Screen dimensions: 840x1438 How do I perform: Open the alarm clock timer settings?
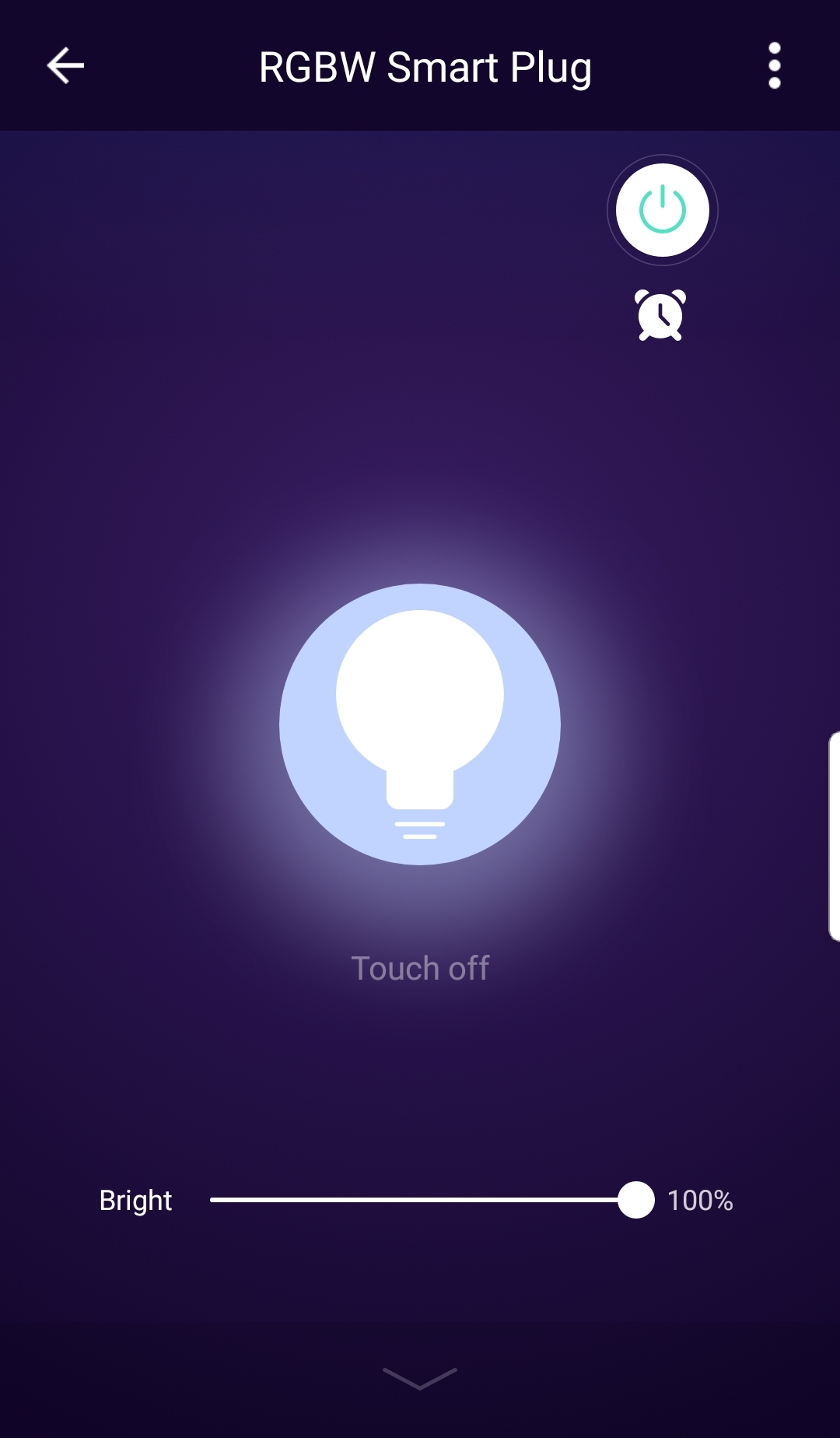pos(660,315)
